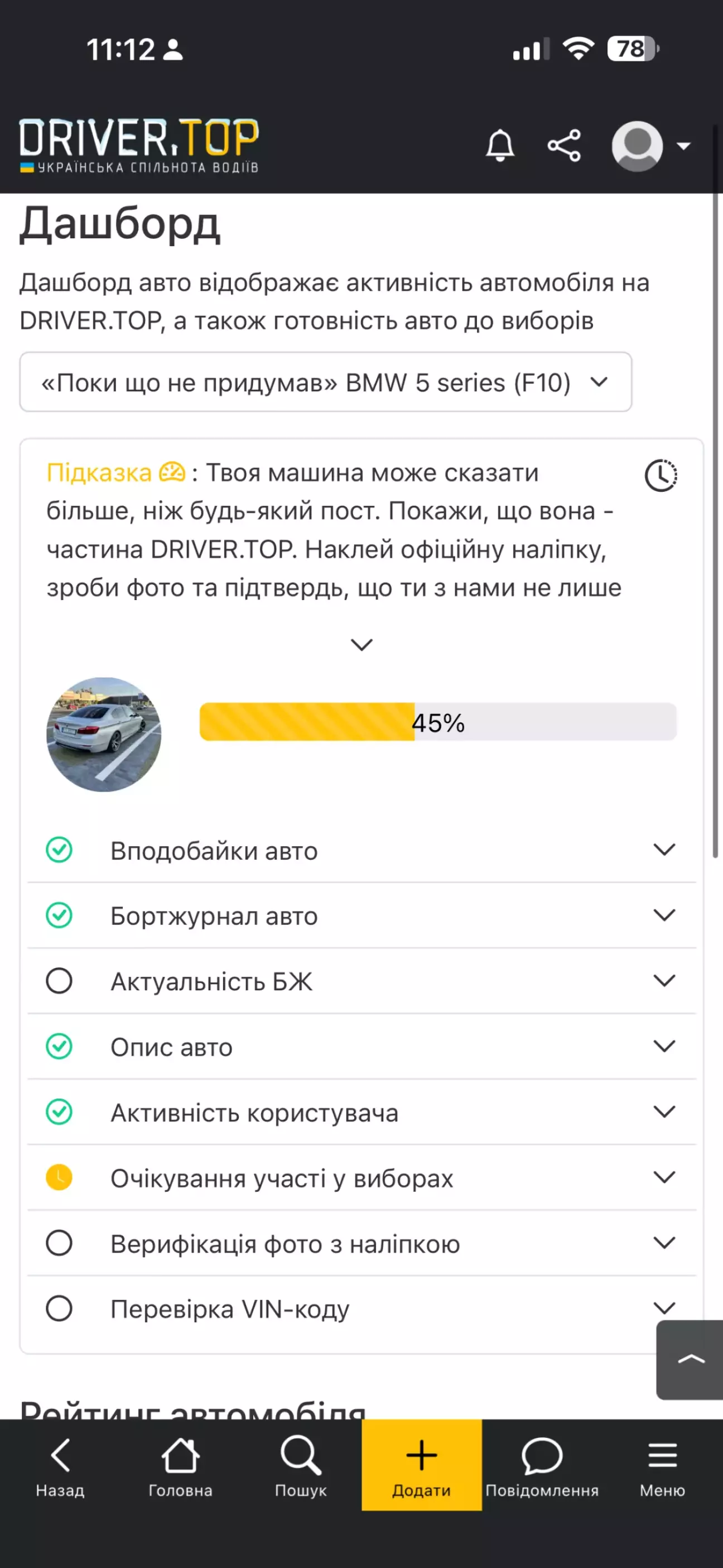Open the Пошук search tab
Viewport: 723px width, 1568px height.
pos(301,1466)
